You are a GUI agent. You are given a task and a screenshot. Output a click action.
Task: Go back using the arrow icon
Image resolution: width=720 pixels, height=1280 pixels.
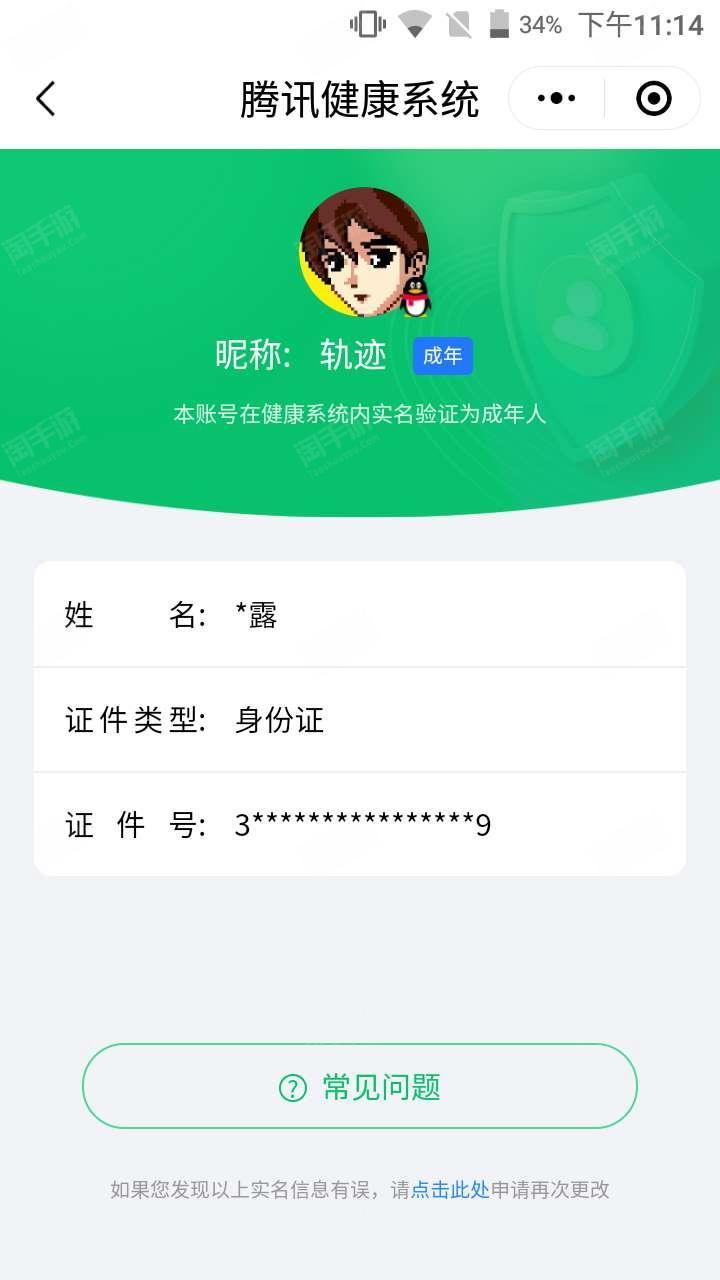(x=46, y=99)
